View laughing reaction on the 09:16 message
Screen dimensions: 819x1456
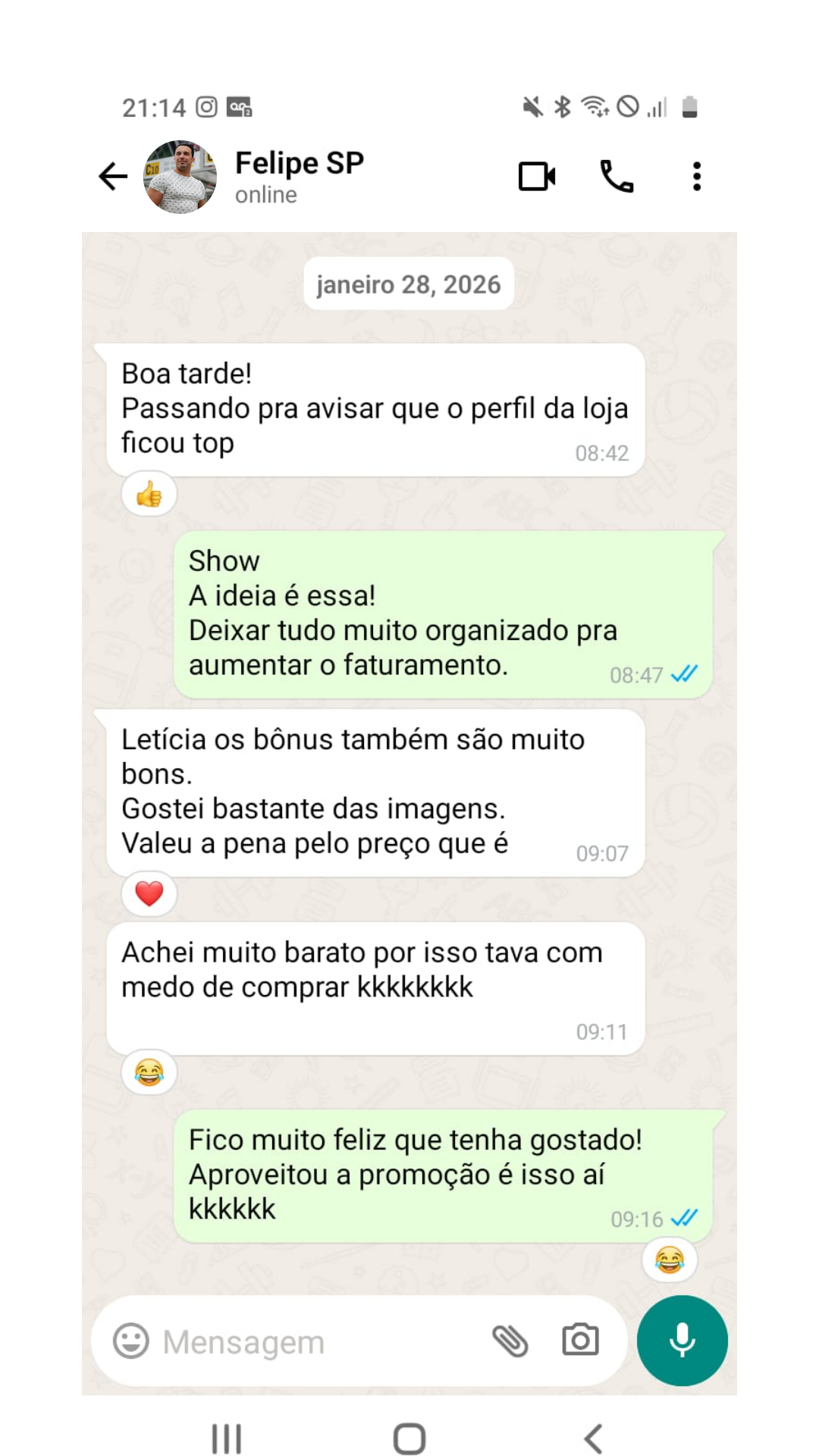coord(670,1260)
